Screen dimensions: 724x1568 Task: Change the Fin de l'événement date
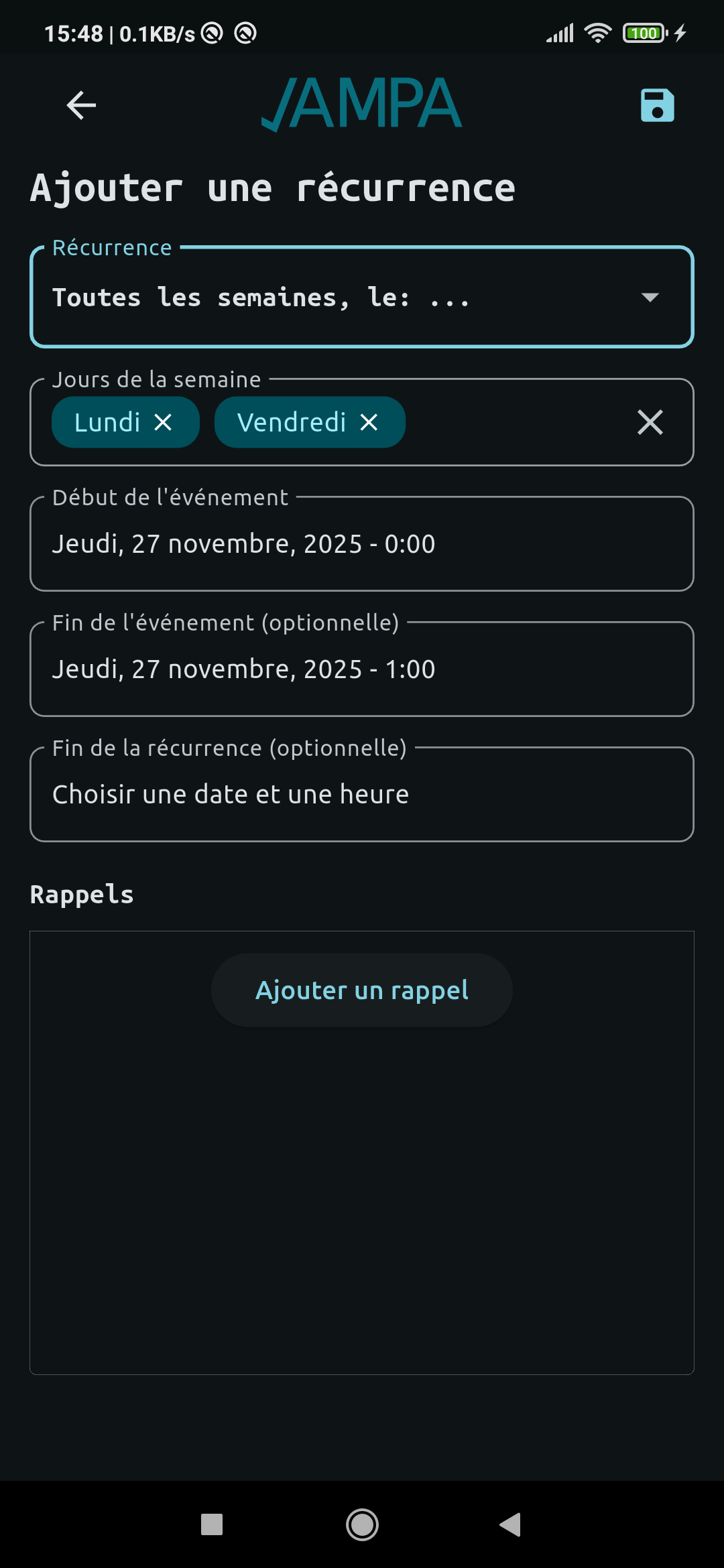[362, 669]
